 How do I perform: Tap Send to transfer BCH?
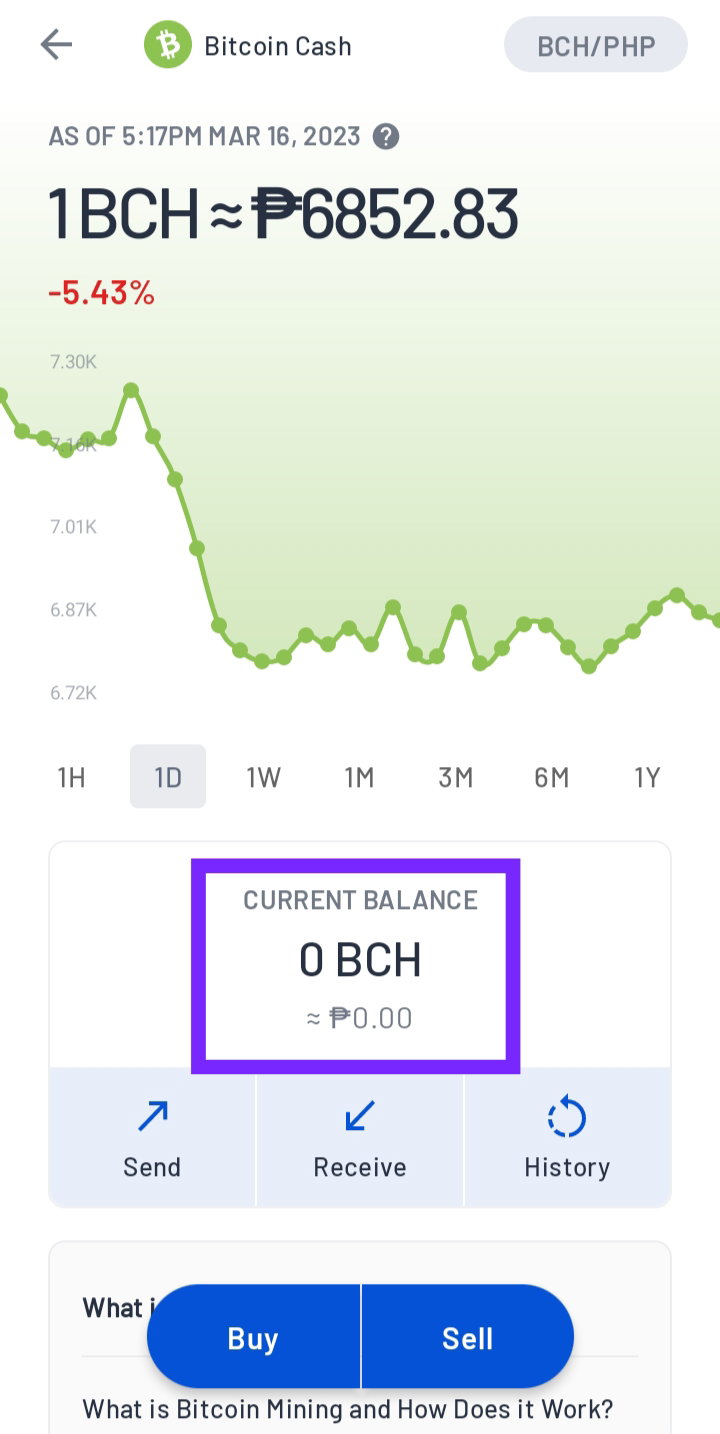(x=152, y=1137)
